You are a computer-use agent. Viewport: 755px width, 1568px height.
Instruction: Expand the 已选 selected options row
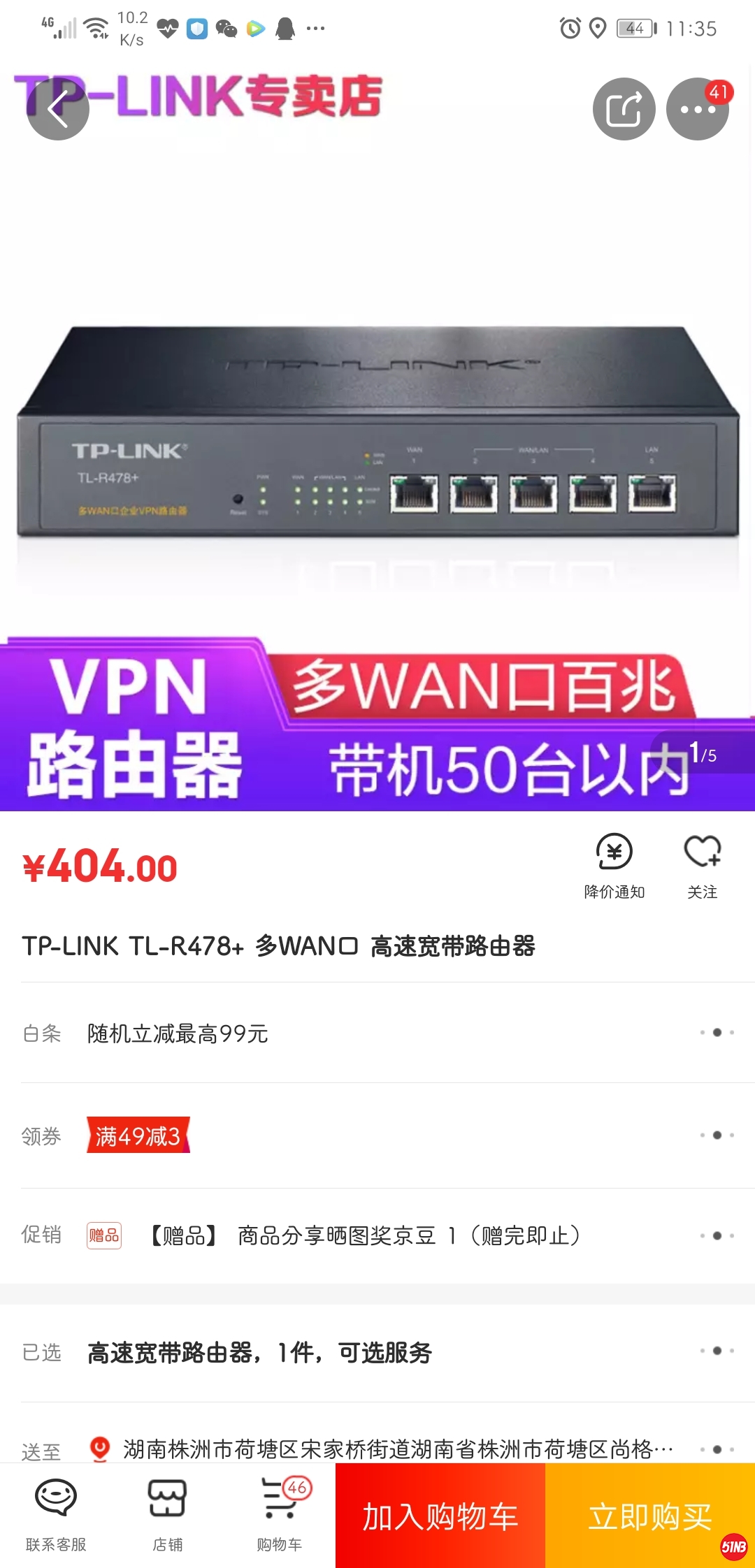(x=377, y=1353)
